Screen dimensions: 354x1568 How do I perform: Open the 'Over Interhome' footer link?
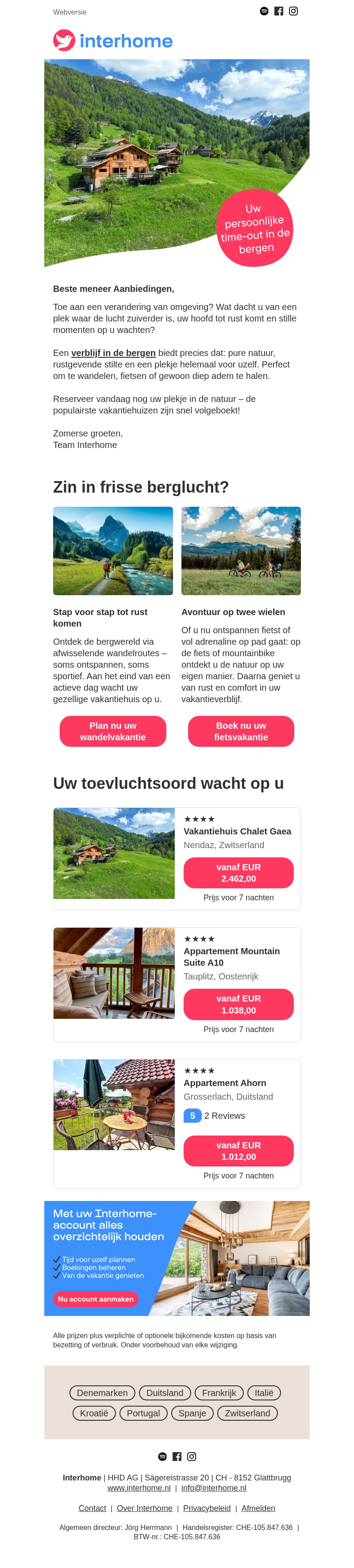[144, 1508]
